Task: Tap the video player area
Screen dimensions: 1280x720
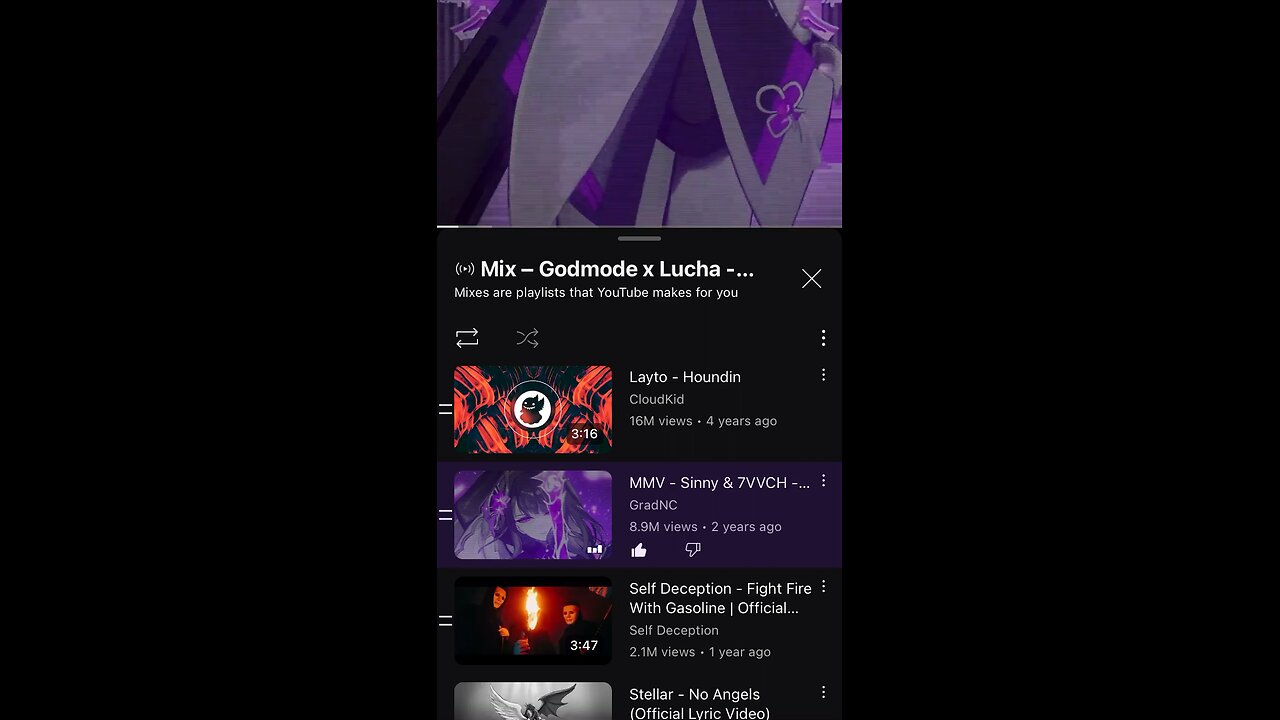Action: pyautogui.click(x=639, y=110)
